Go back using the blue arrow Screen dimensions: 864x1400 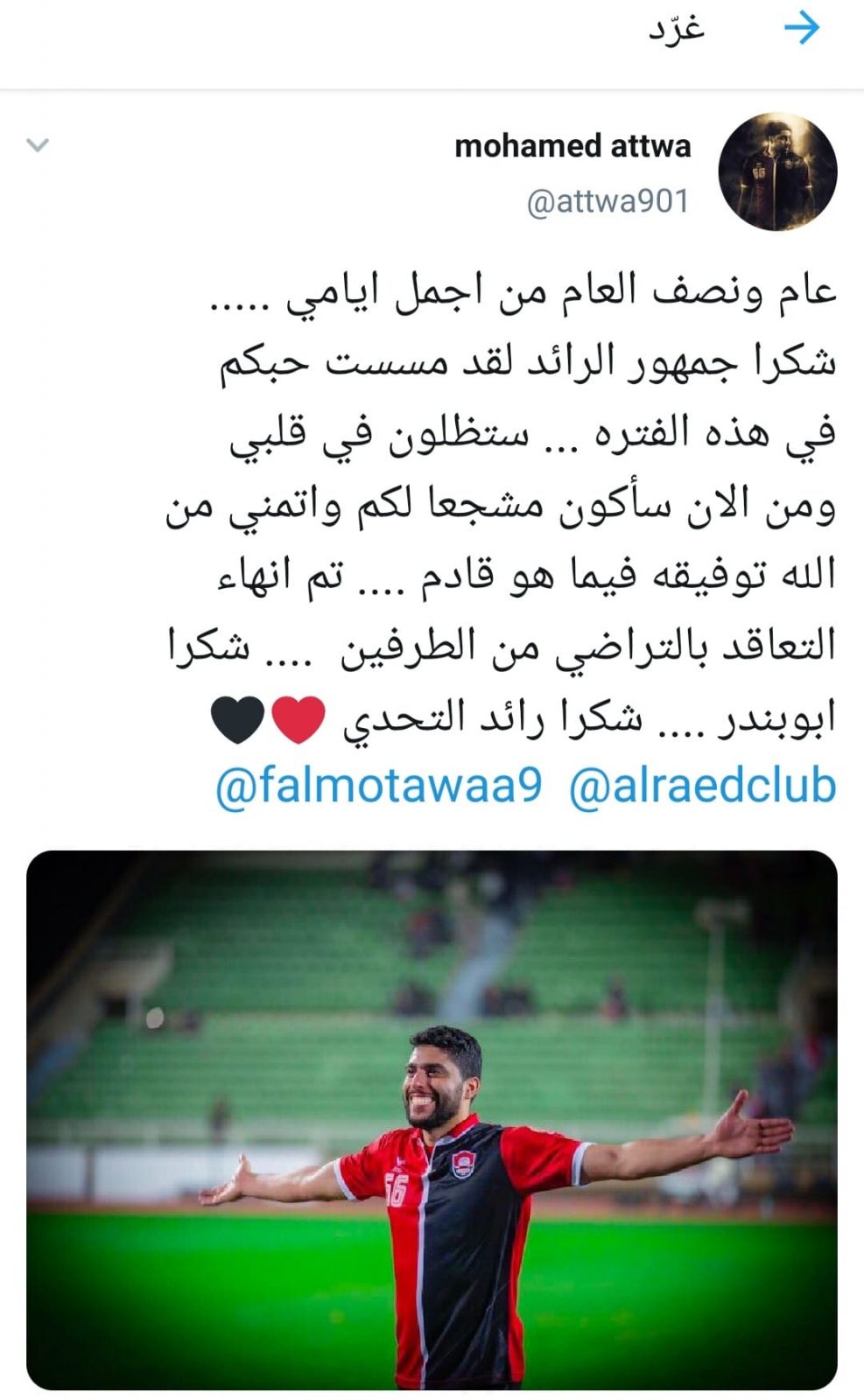[x=801, y=29]
